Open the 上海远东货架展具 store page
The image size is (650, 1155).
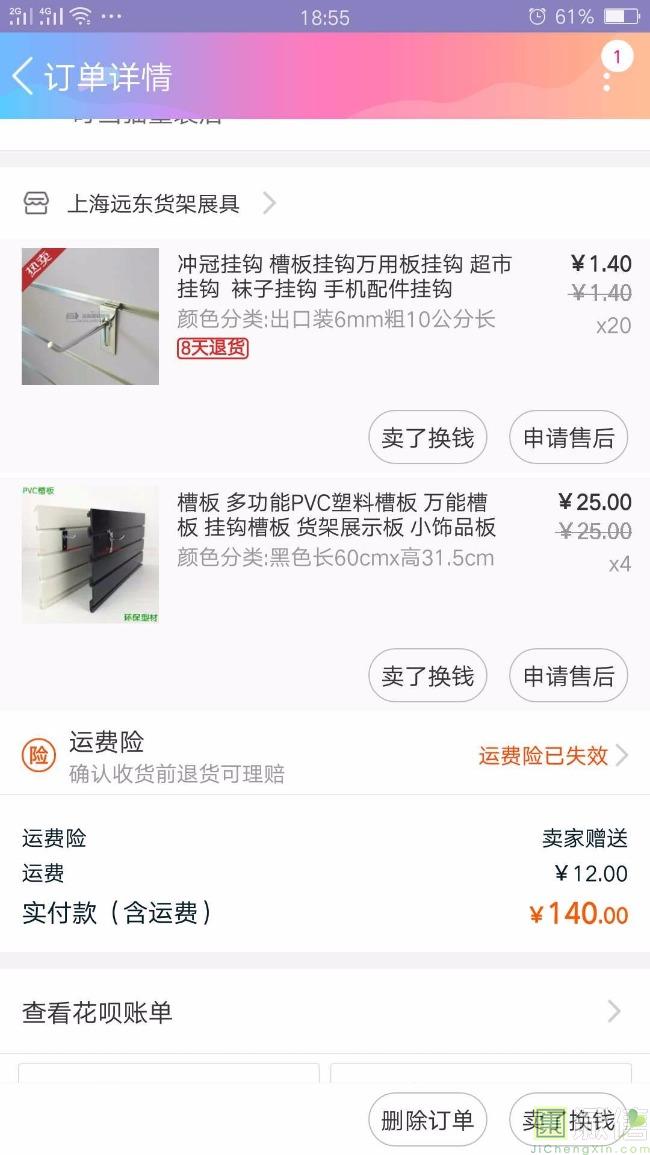[x=153, y=204]
